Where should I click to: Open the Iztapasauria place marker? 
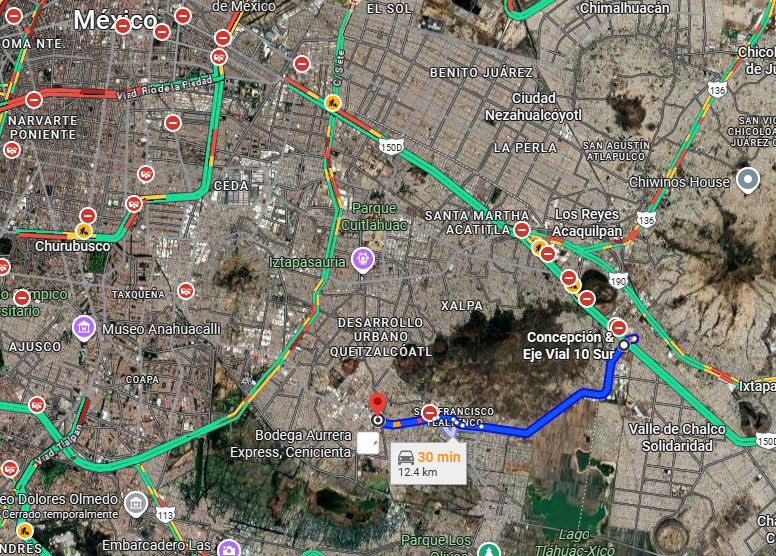(363, 259)
